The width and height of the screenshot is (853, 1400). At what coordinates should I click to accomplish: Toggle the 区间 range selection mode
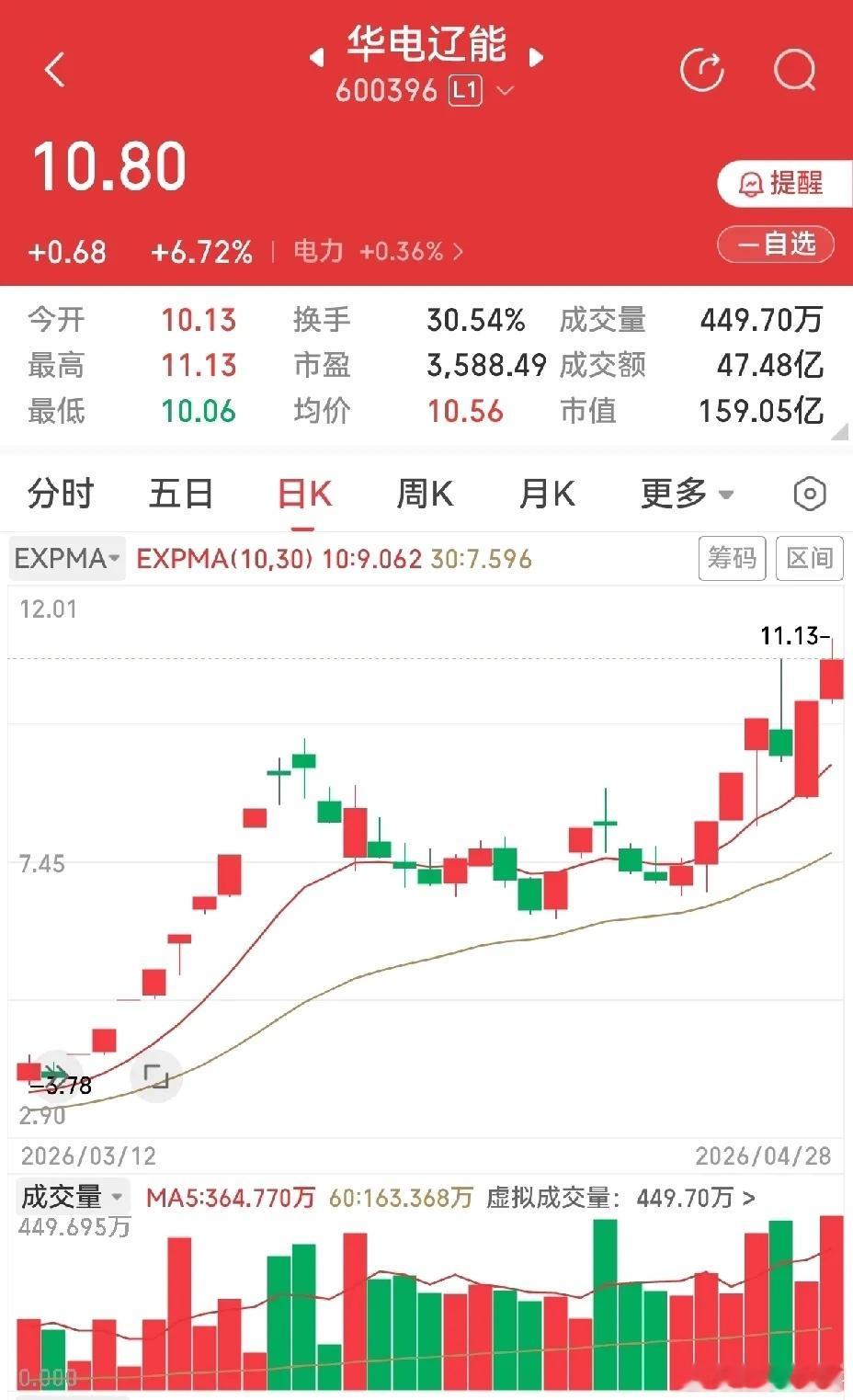810,558
